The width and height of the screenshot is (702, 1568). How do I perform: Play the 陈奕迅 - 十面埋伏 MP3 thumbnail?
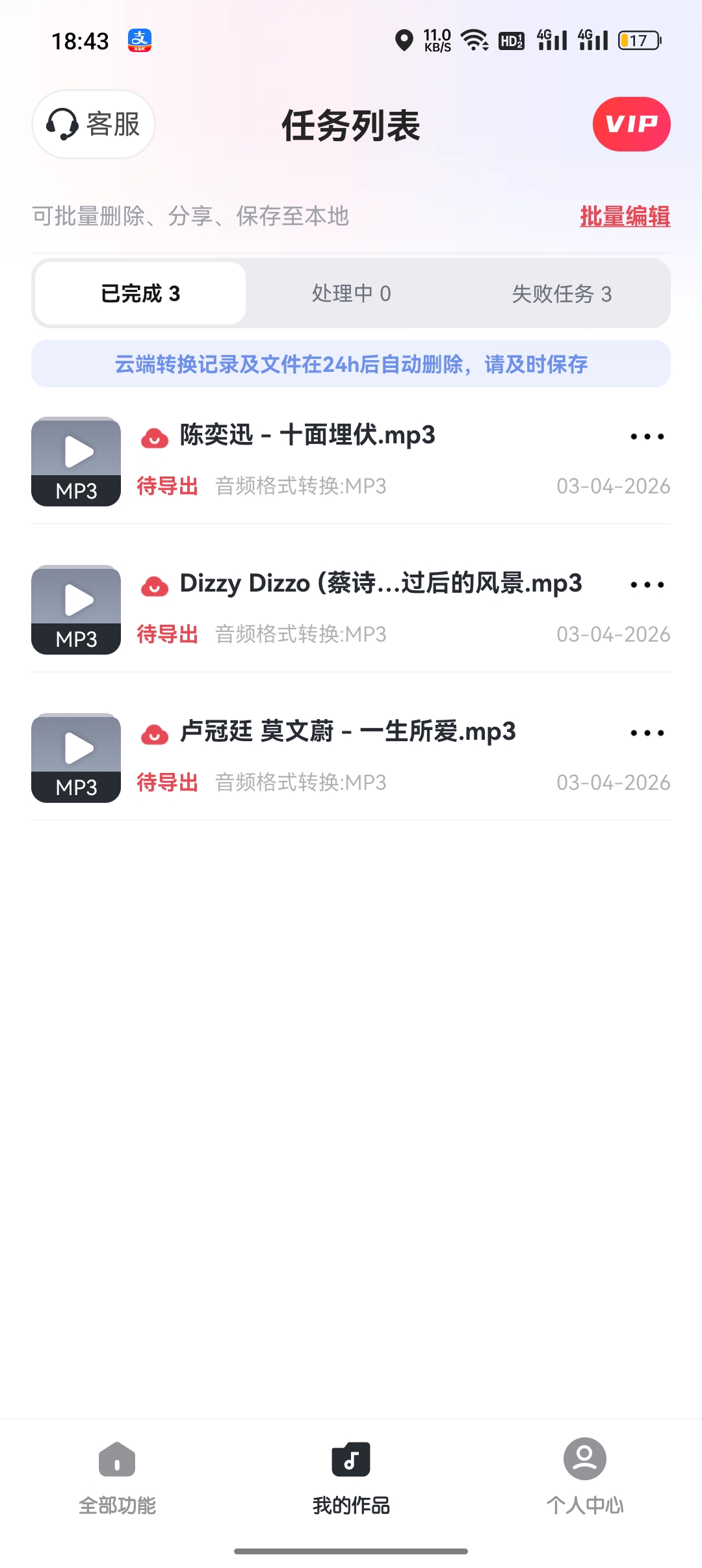tap(75, 453)
